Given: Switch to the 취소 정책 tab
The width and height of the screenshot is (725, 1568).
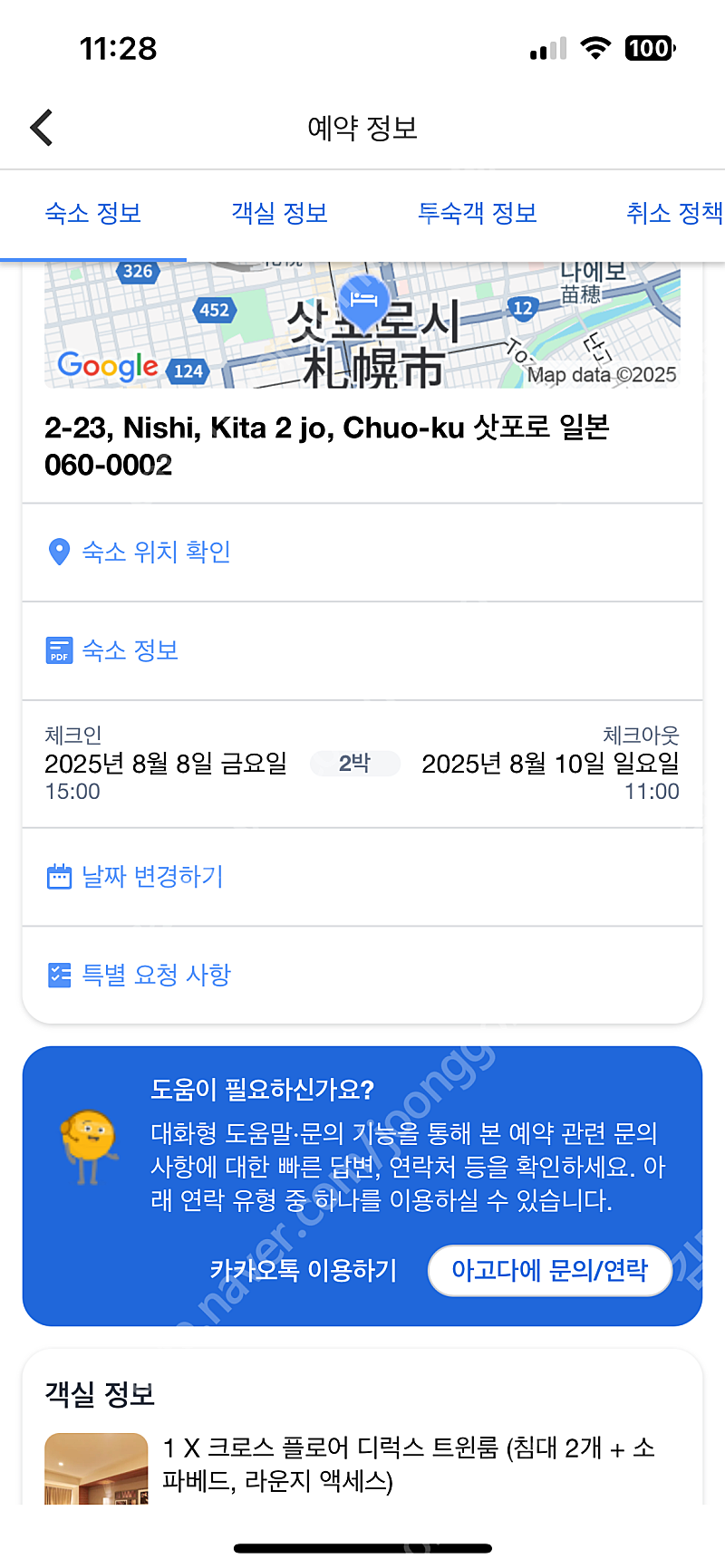Looking at the screenshot, I should tap(674, 214).
